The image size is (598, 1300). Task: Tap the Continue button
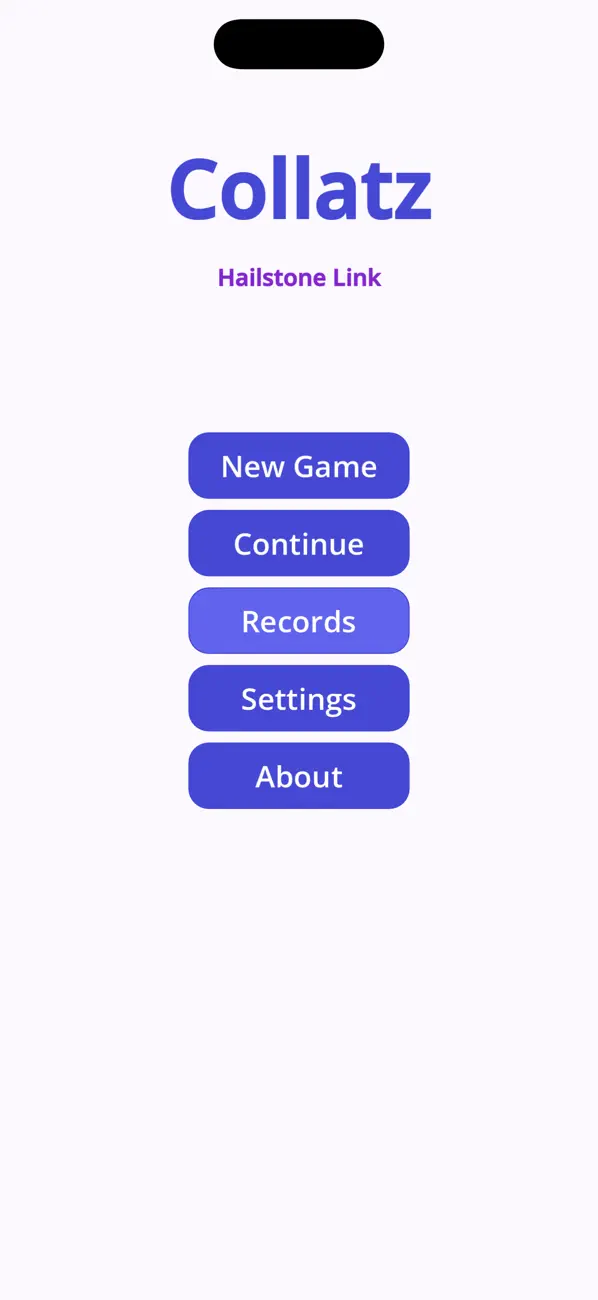[299, 543]
